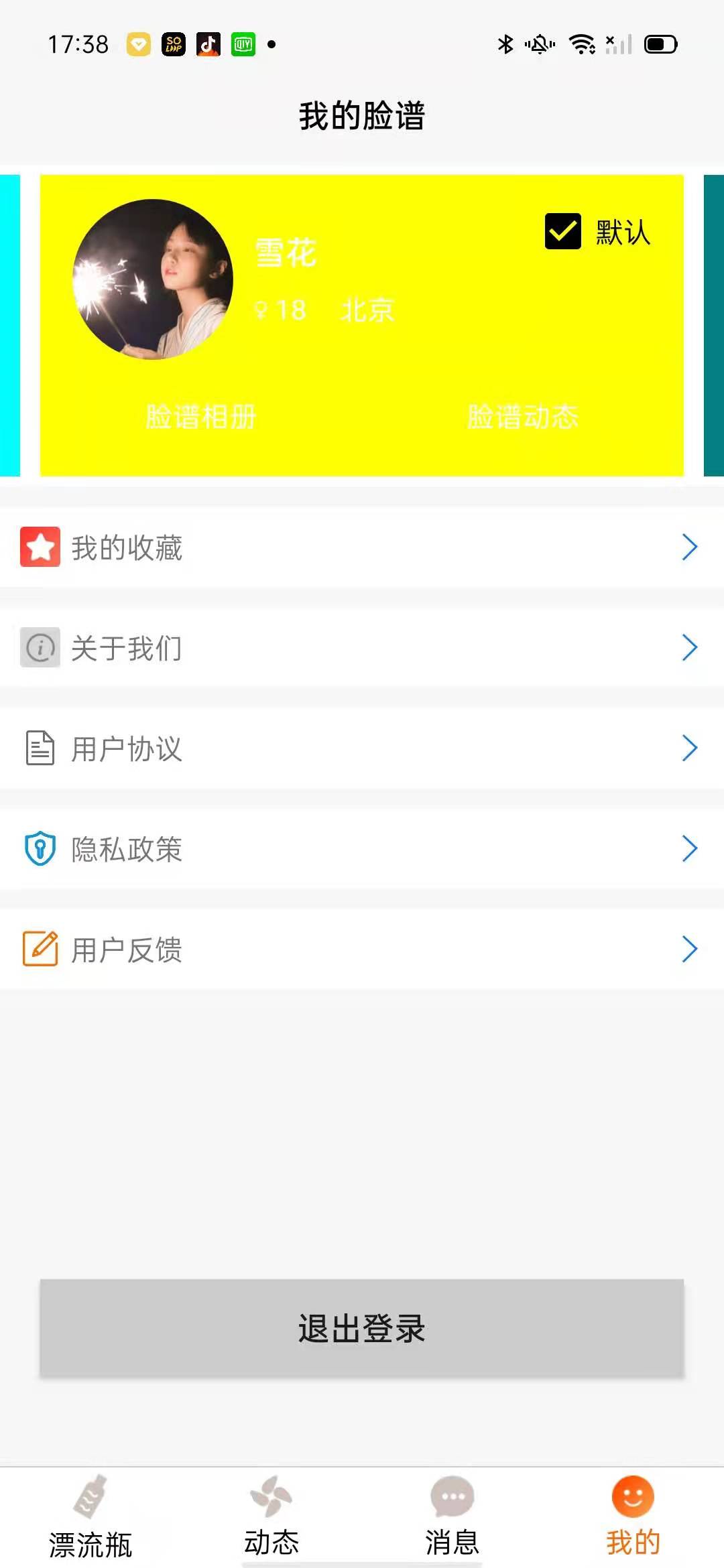Open 关于我们 about page
This screenshot has height=1568, width=724.
pyautogui.click(x=362, y=648)
